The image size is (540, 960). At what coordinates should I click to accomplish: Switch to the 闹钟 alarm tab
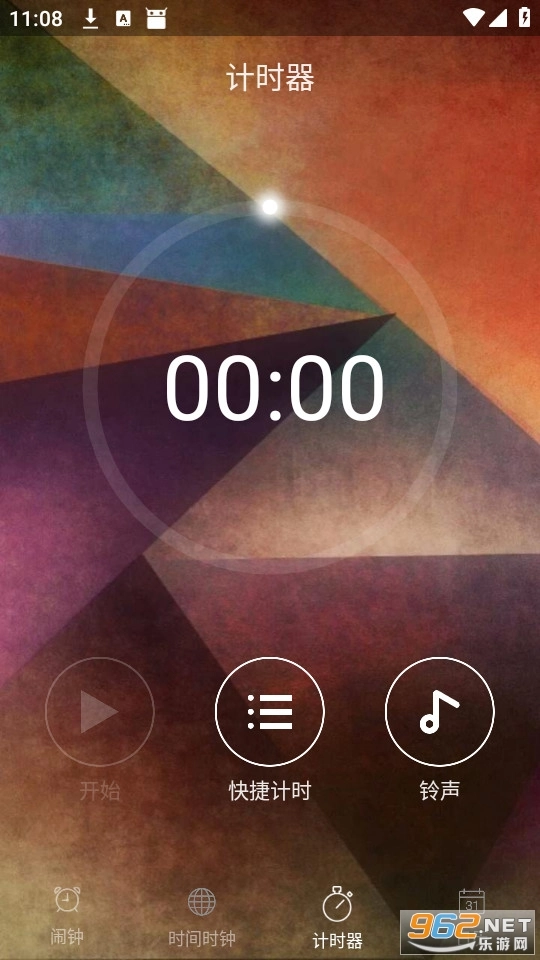pos(67,916)
